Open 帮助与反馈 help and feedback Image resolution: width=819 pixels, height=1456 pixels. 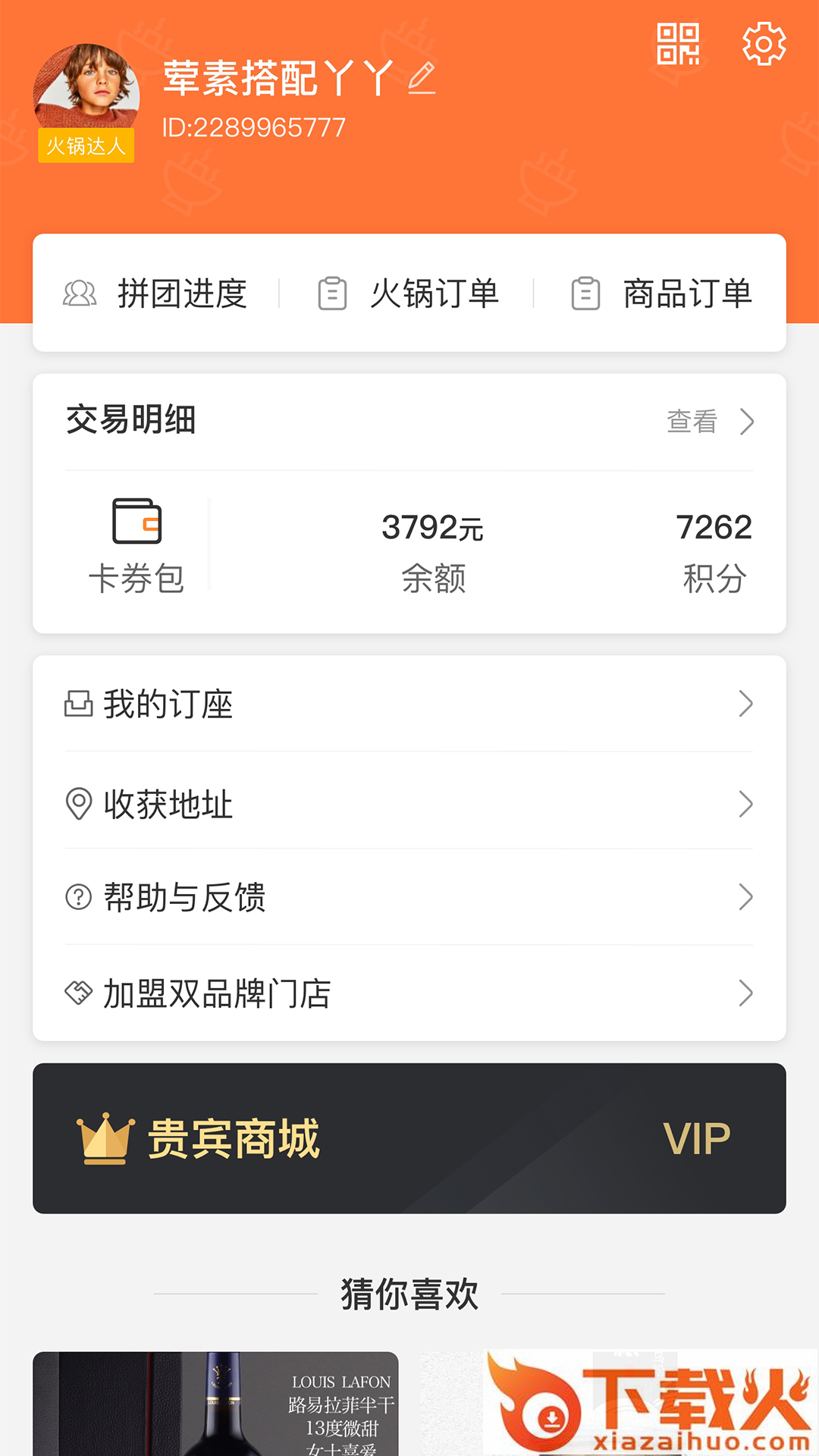(x=409, y=897)
